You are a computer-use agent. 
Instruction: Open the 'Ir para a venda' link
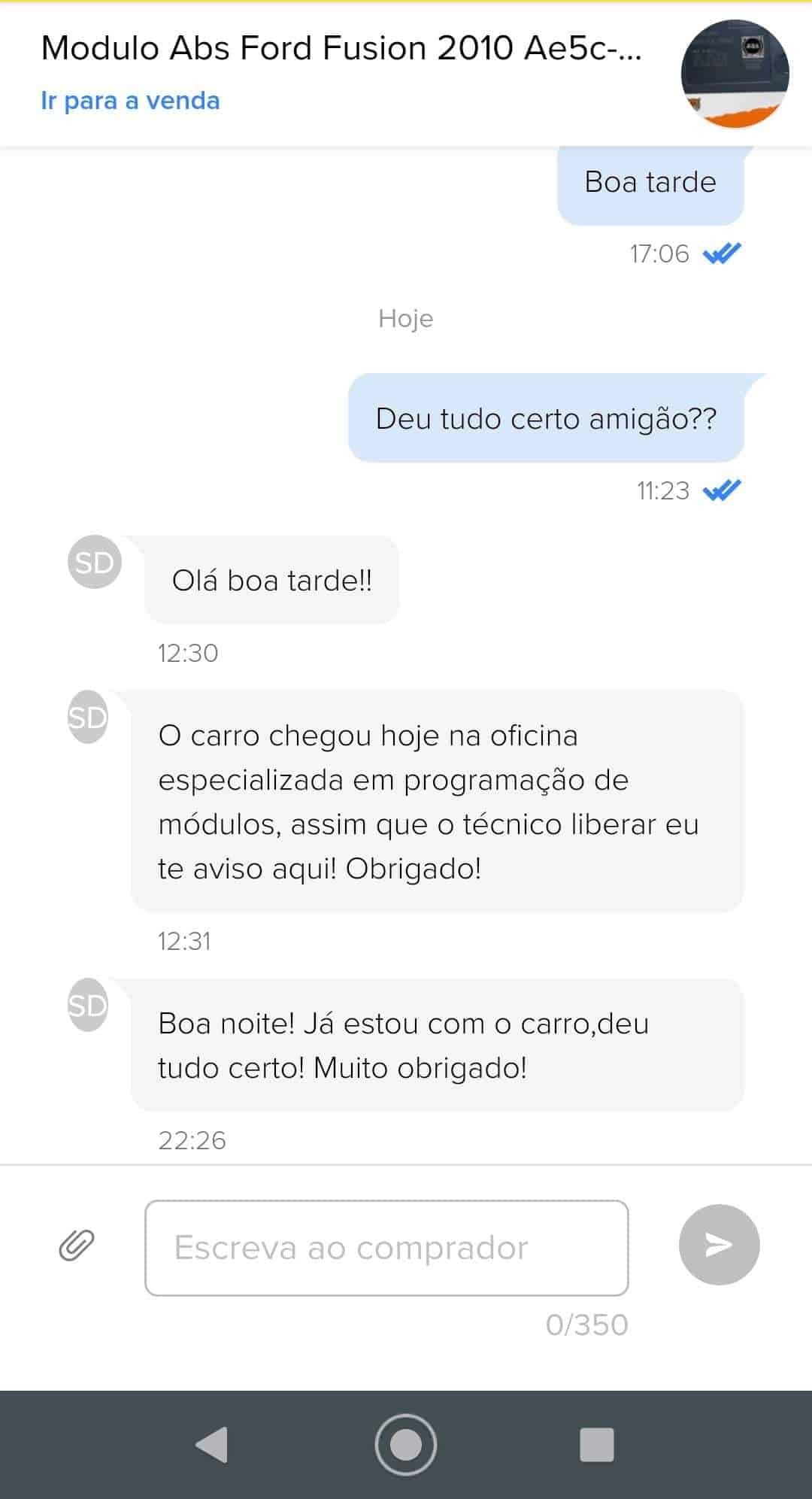(x=129, y=100)
